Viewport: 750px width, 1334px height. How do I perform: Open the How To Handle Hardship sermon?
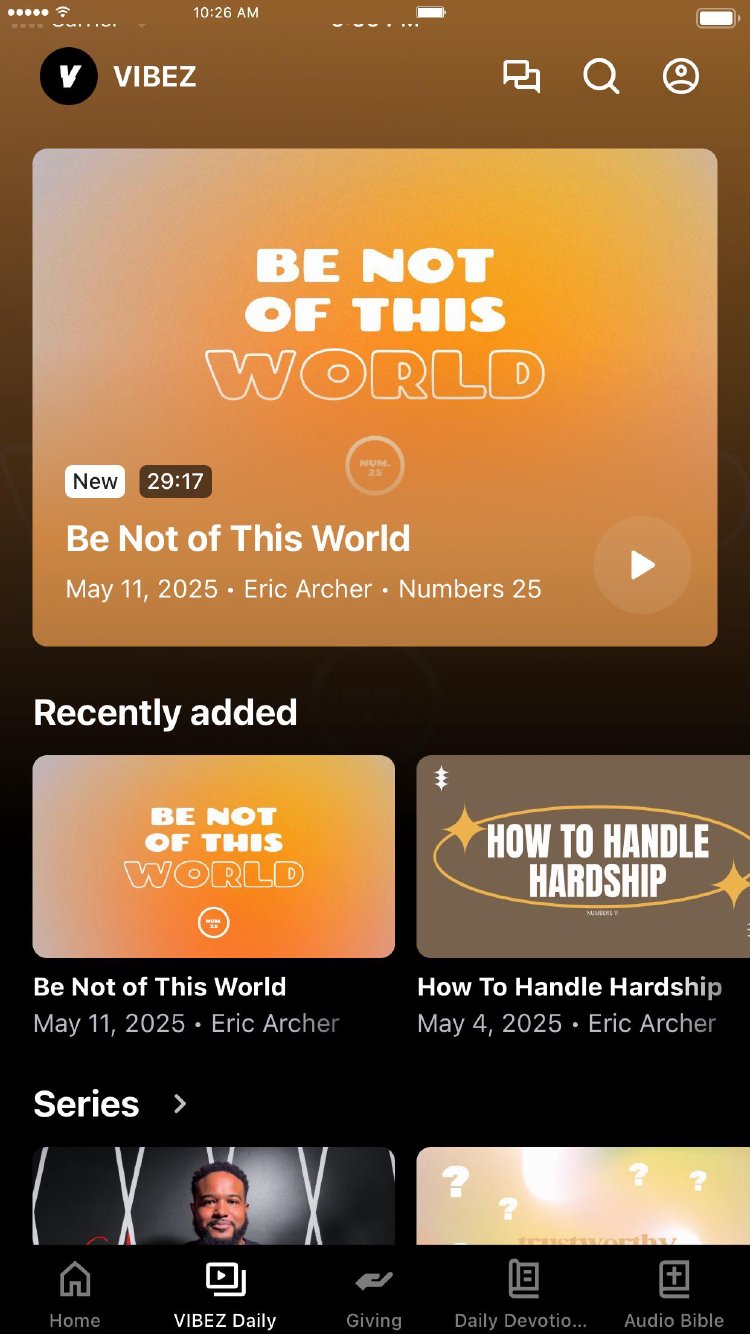click(x=583, y=856)
